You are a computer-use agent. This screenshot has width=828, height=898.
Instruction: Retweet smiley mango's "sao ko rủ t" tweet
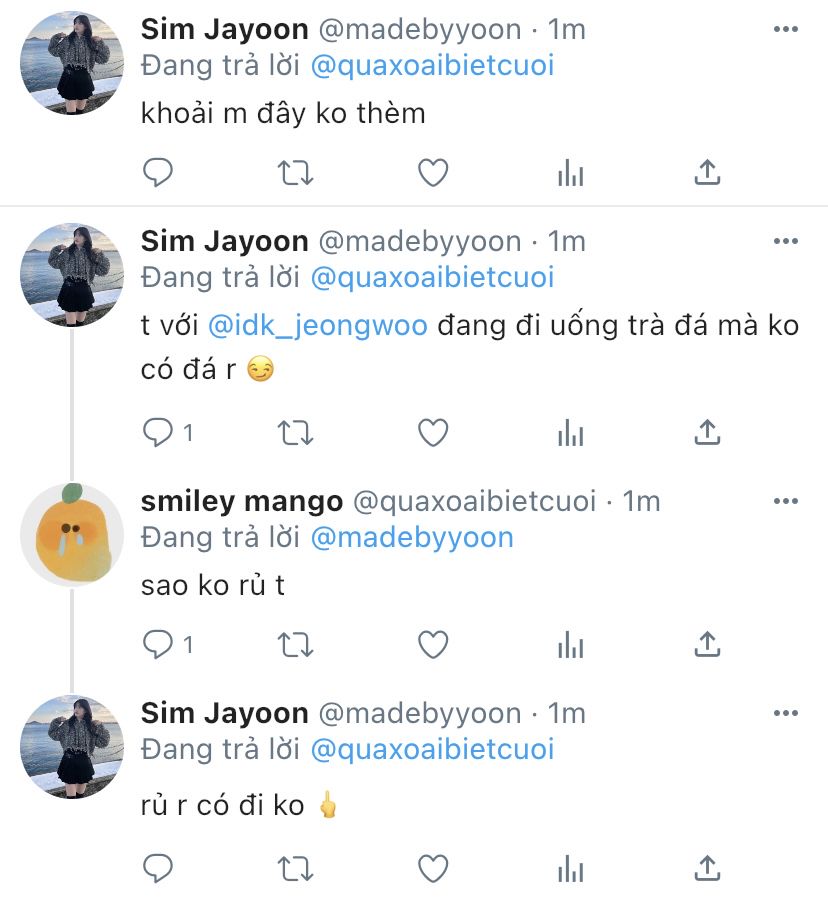[295, 645]
